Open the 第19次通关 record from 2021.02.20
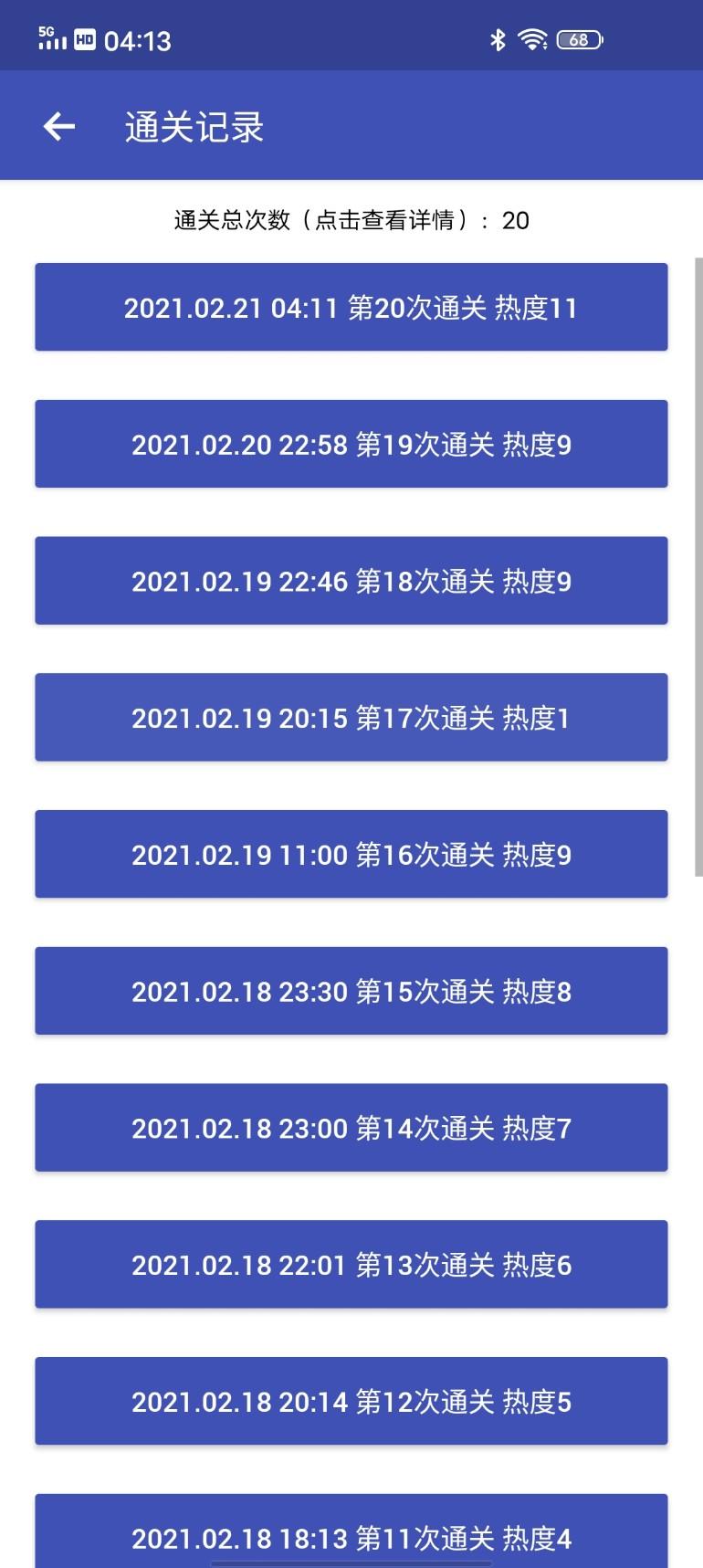The image size is (703, 1568). 351,444
